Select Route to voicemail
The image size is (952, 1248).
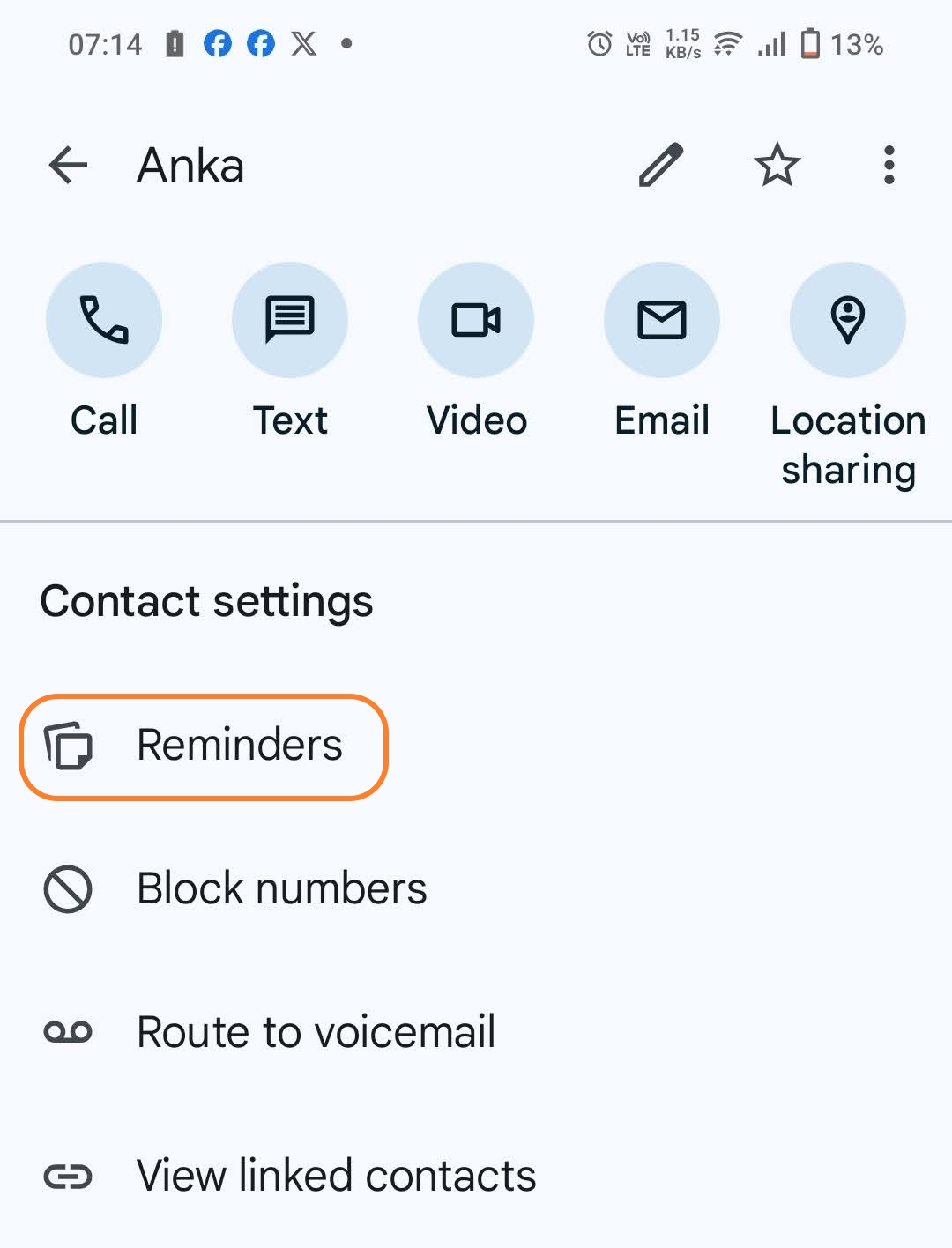(315, 1031)
